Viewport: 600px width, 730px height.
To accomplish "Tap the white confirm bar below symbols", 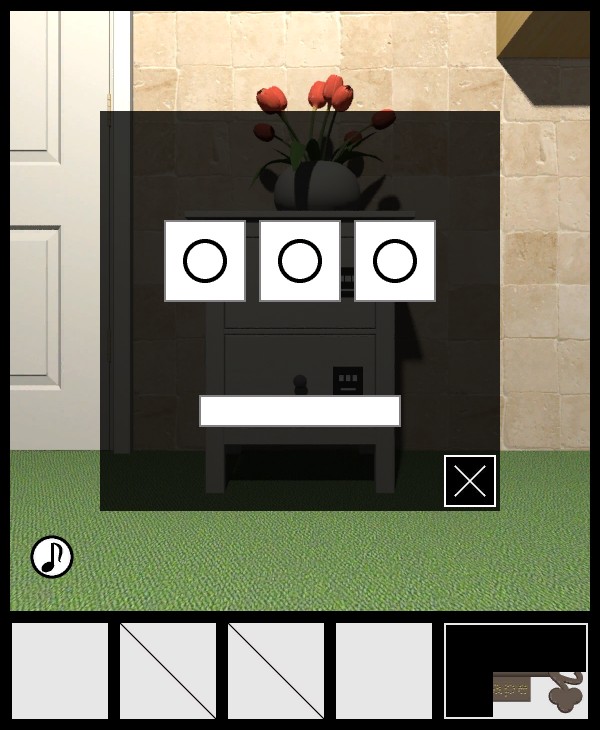I will pos(300,411).
